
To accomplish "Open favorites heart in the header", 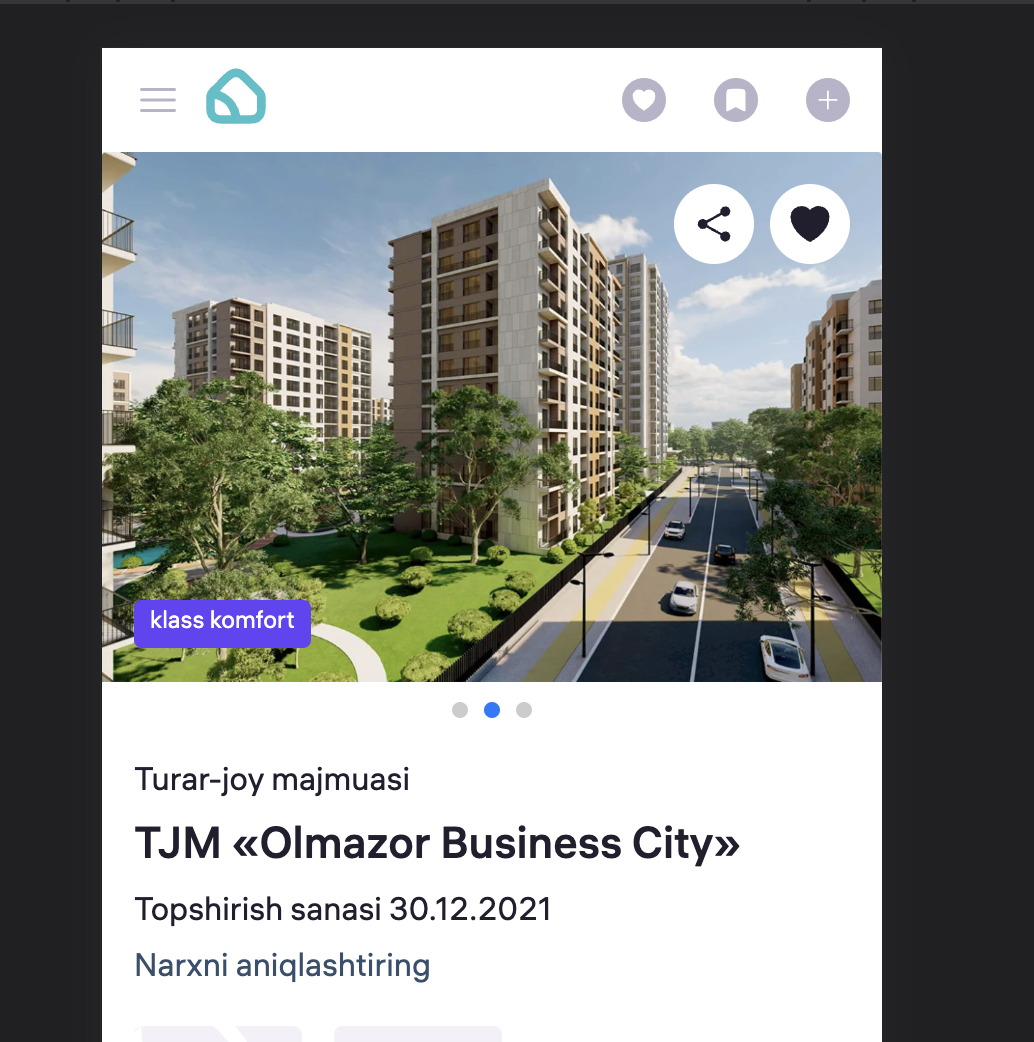I will click(x=643, y=100).
